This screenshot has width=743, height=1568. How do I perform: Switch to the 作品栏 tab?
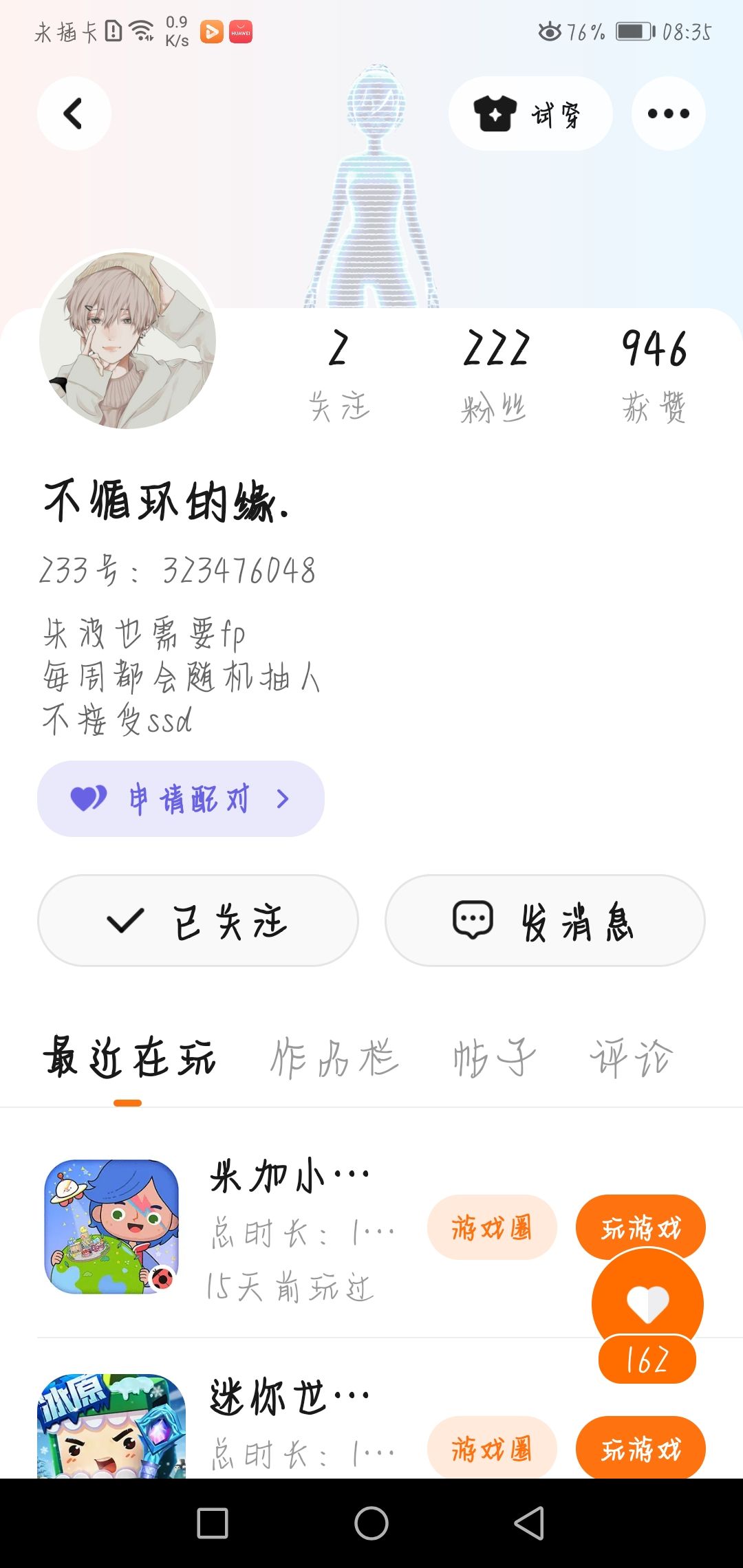tap(334, 1058)
